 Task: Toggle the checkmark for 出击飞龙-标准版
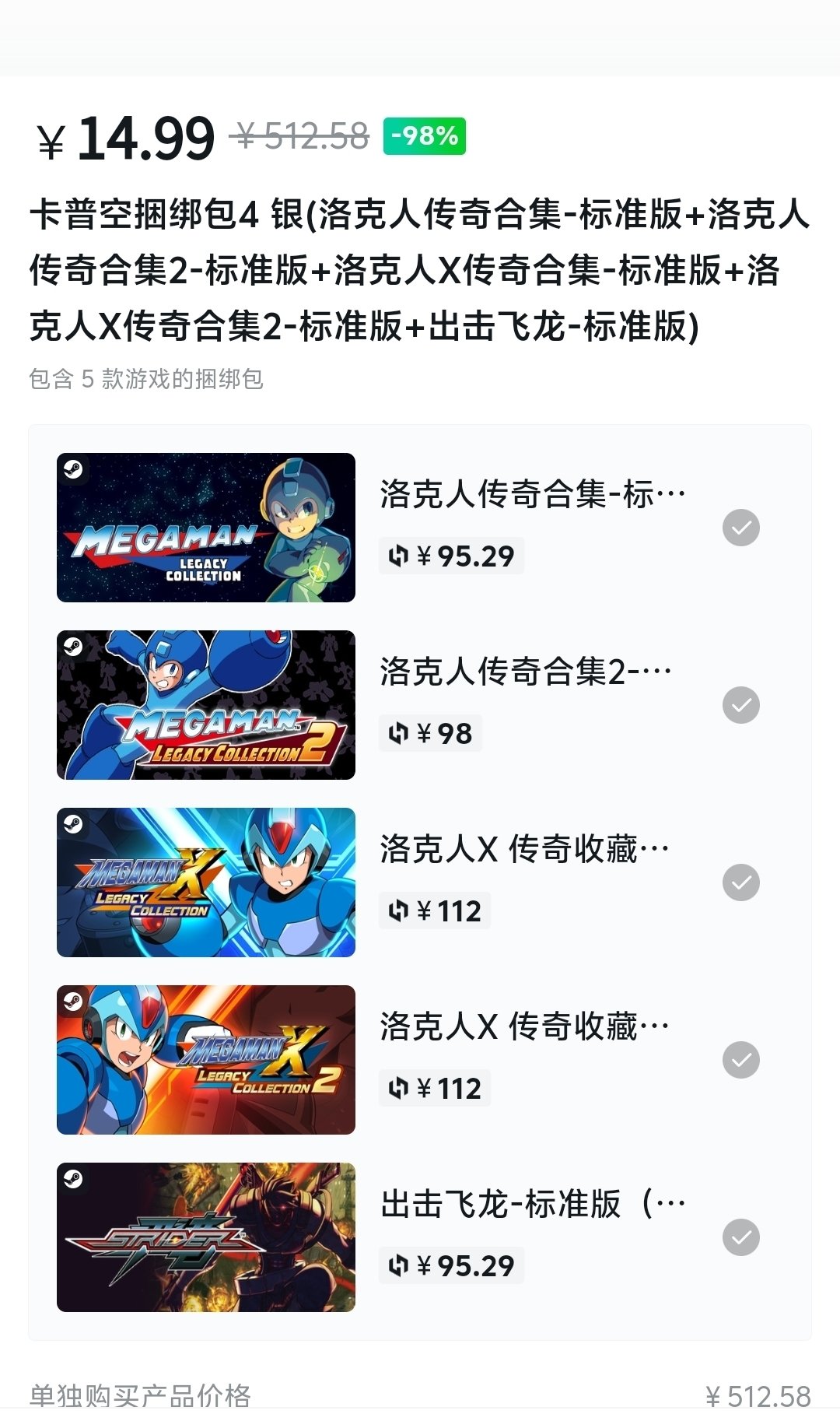click(x=740, y=1237)
